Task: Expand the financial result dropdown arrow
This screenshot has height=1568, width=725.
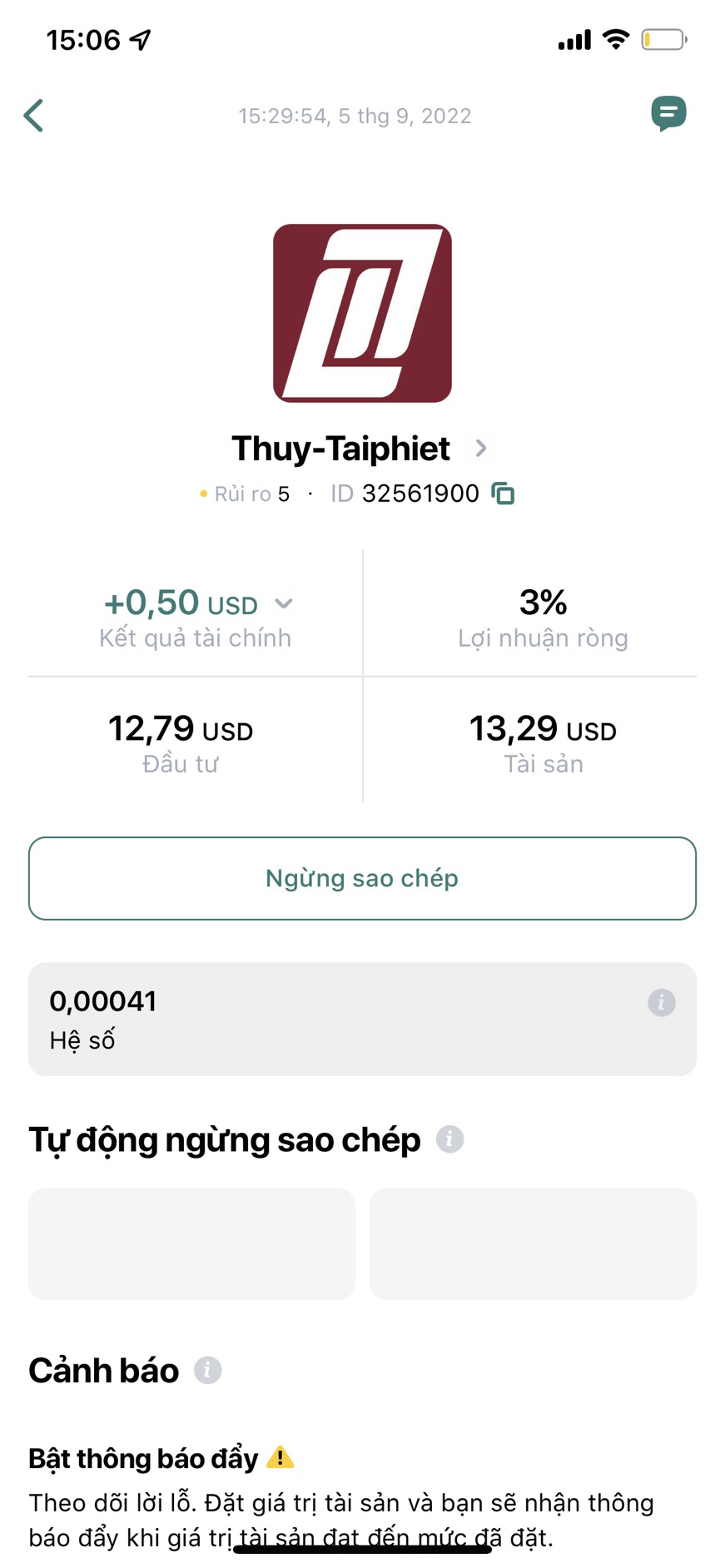Action: point(284,603)
